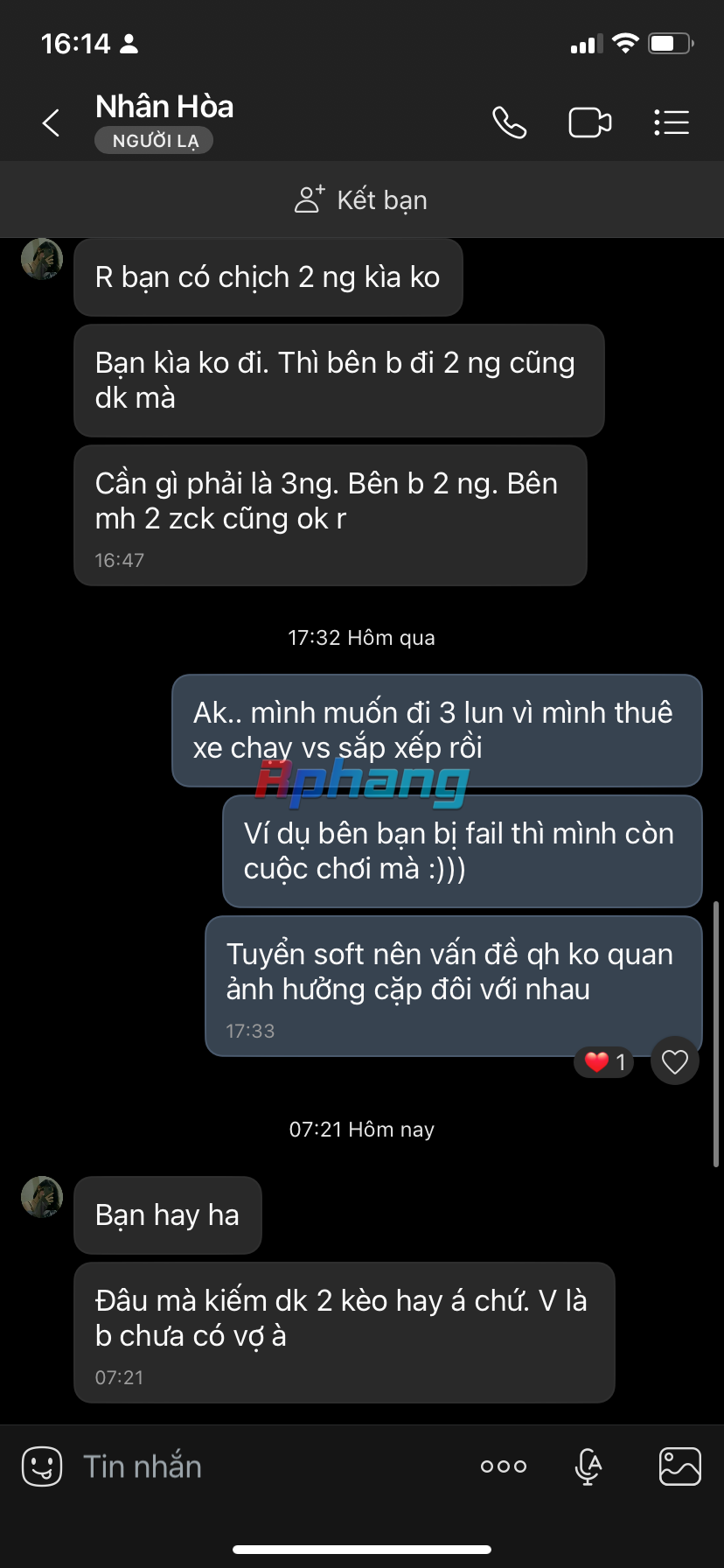Record a voice message with microphone
This screenshot has width=724, height=1568.
coord(588,1466)
